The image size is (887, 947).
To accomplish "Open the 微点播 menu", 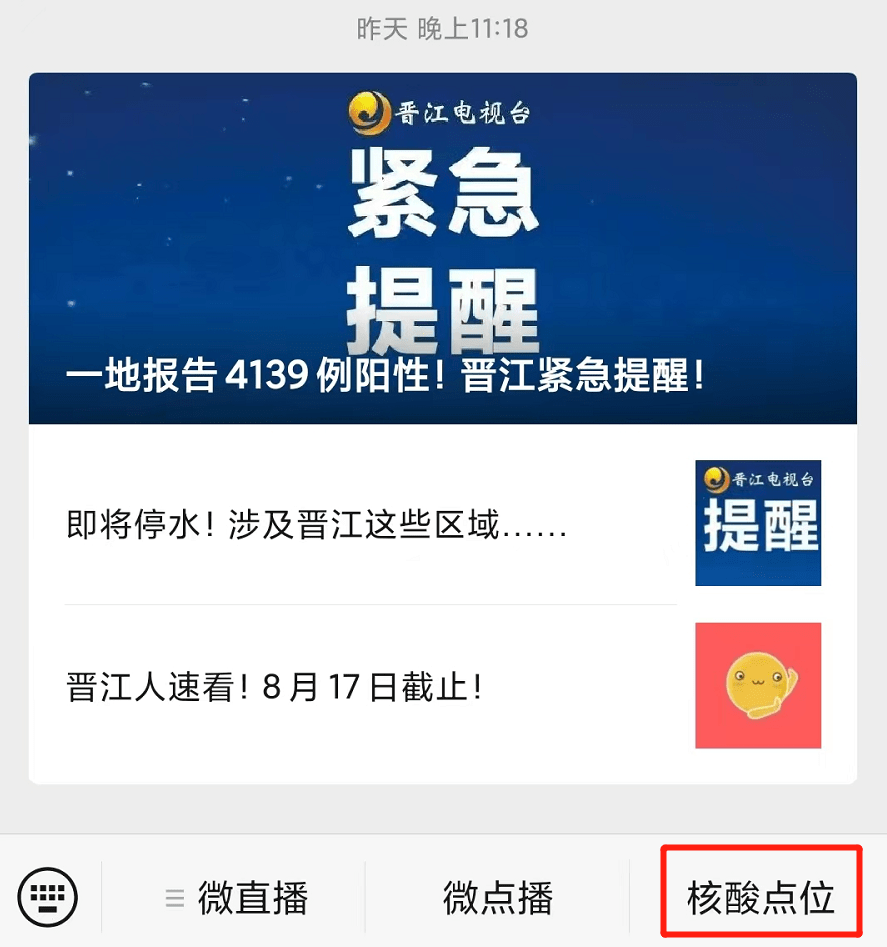I will 498,897.
